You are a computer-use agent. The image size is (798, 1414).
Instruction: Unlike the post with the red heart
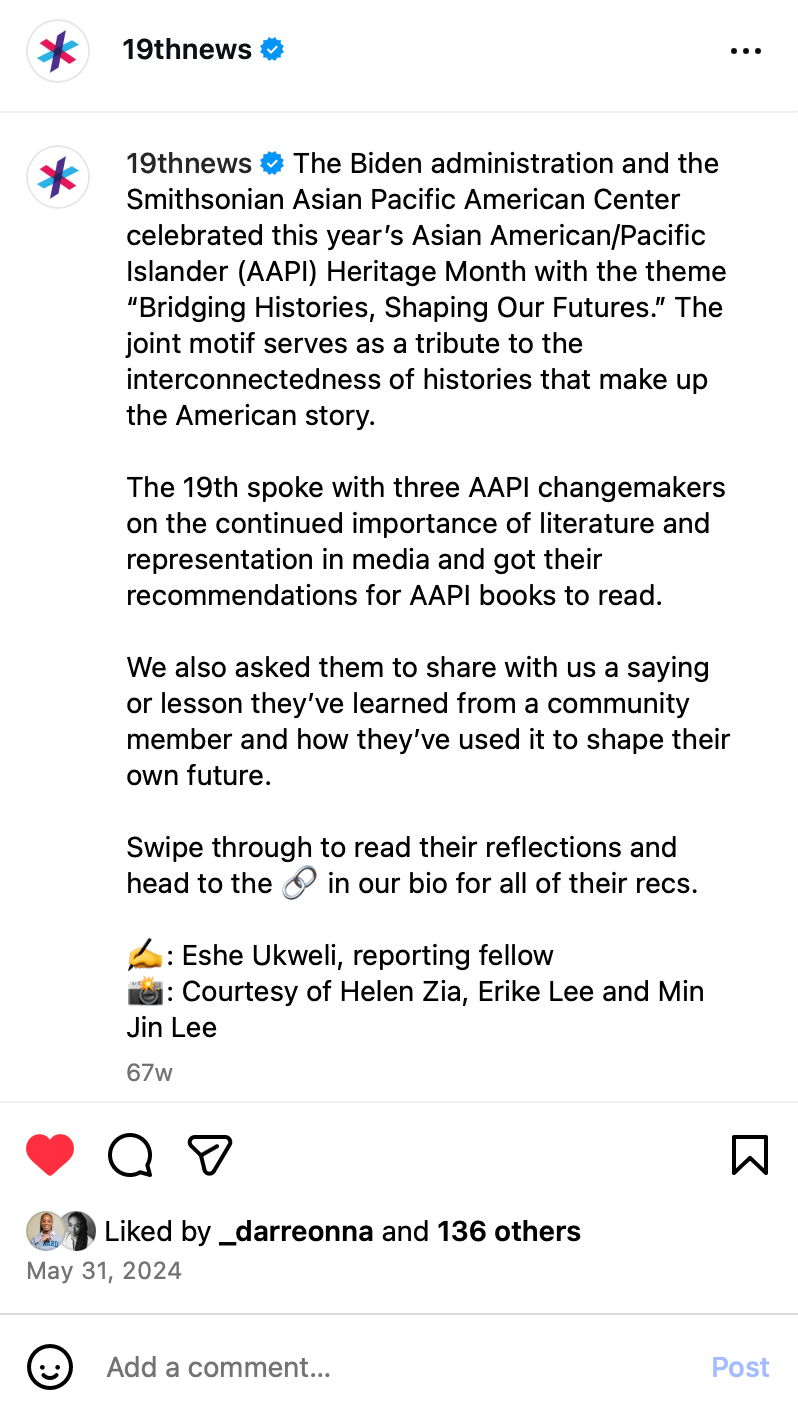(50, 1155)
